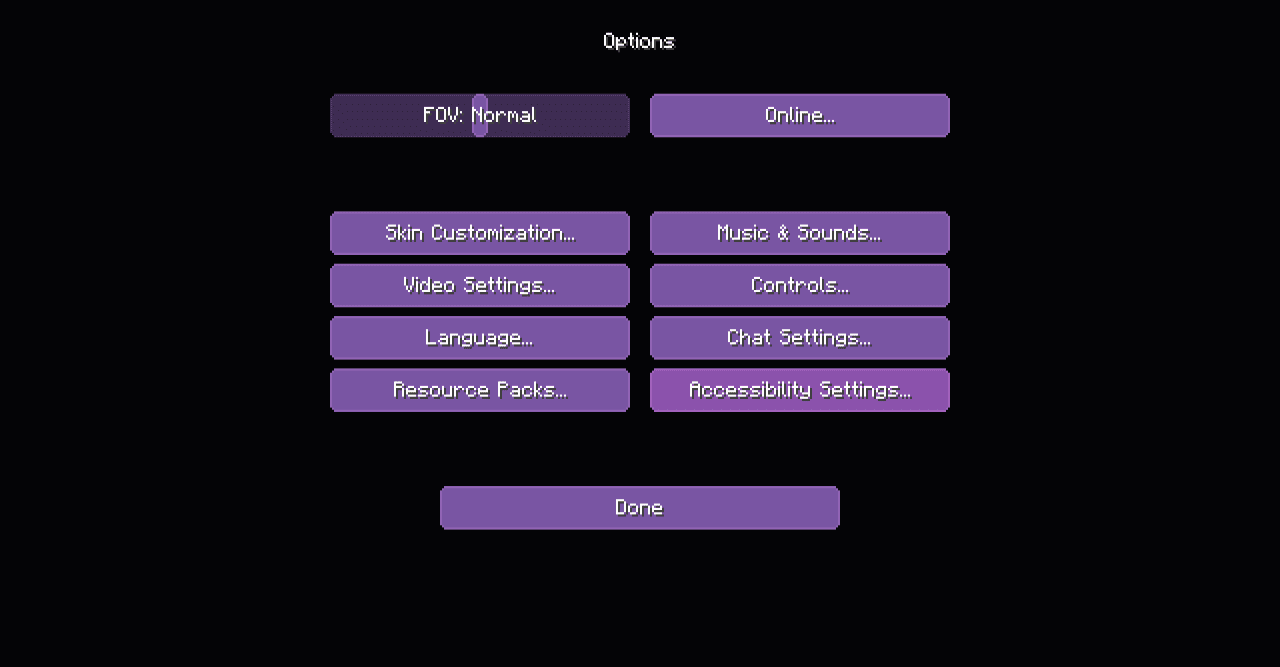Select the Language button
The width and height of the screenshot is (1280, 667).
point(480,338)
